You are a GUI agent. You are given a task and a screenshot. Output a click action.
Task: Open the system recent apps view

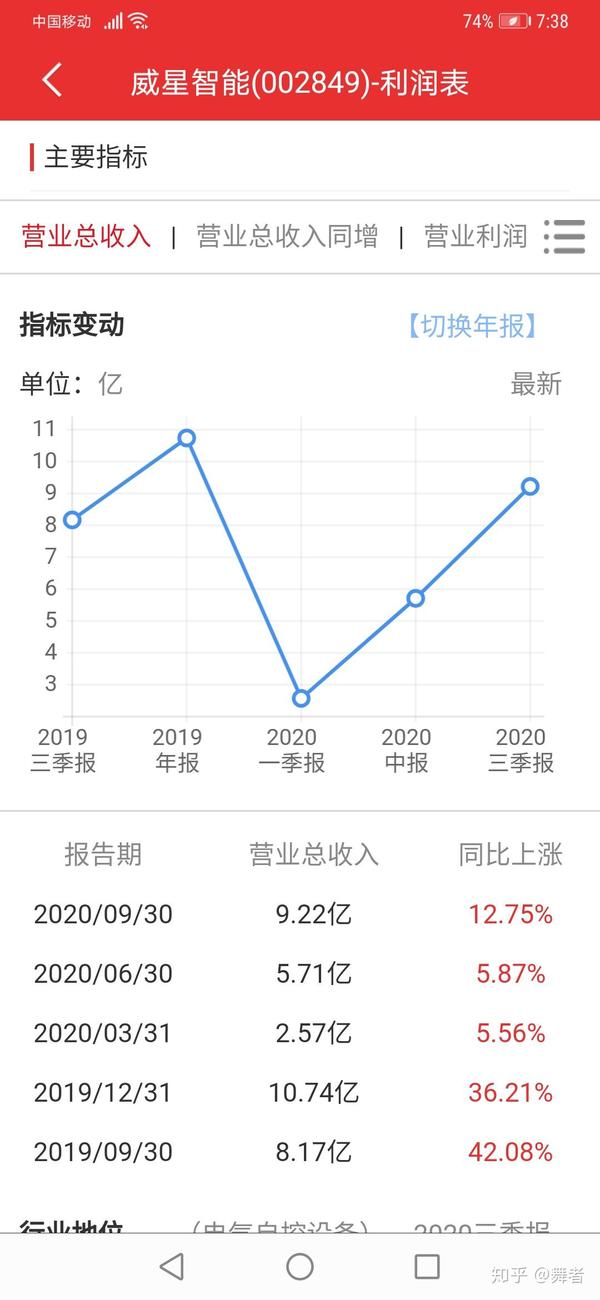(x=427, y=1266)
